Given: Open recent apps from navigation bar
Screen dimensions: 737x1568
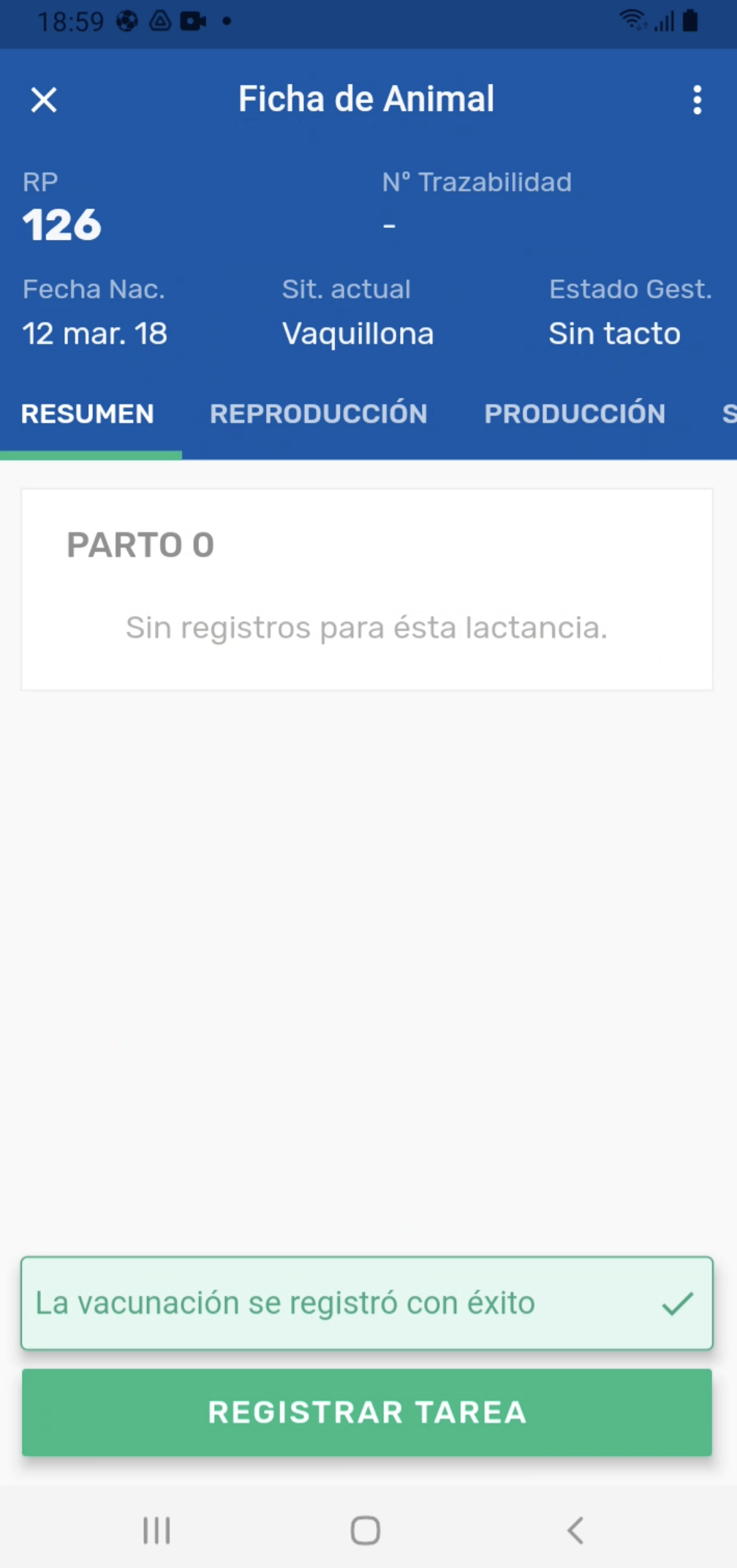Looking at the screenshot, I should coord(156,1530).
